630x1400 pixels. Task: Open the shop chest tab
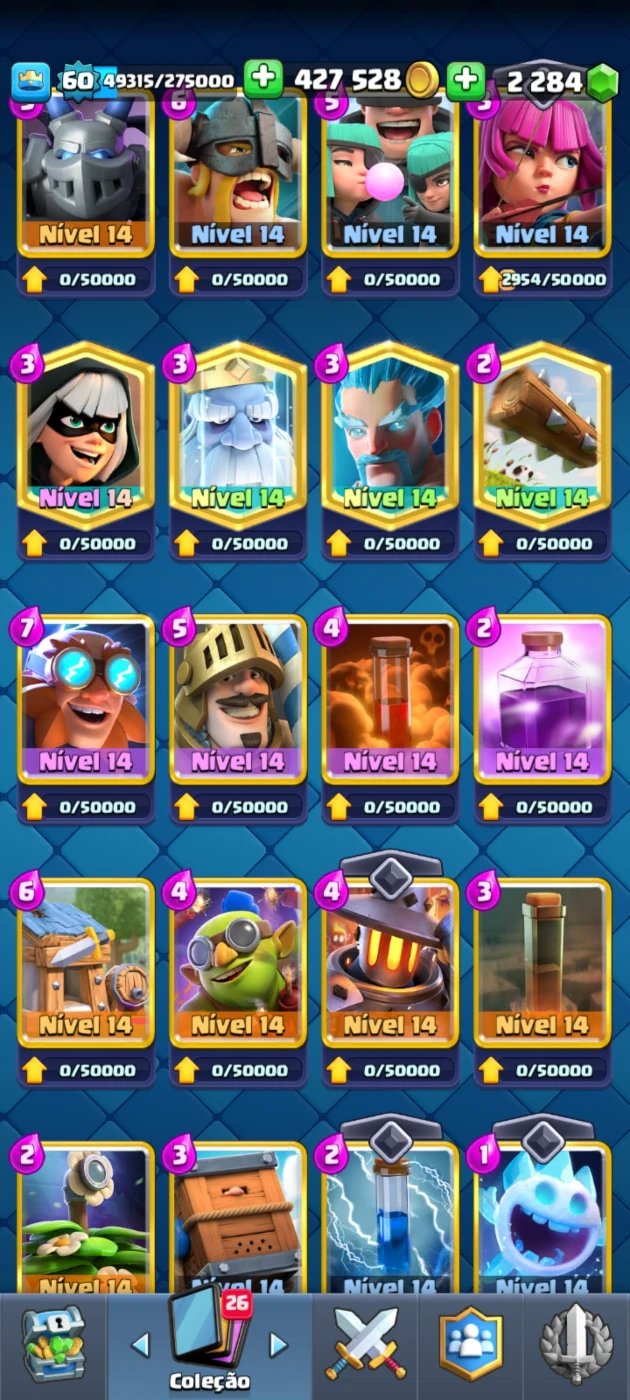(53, 1346)
